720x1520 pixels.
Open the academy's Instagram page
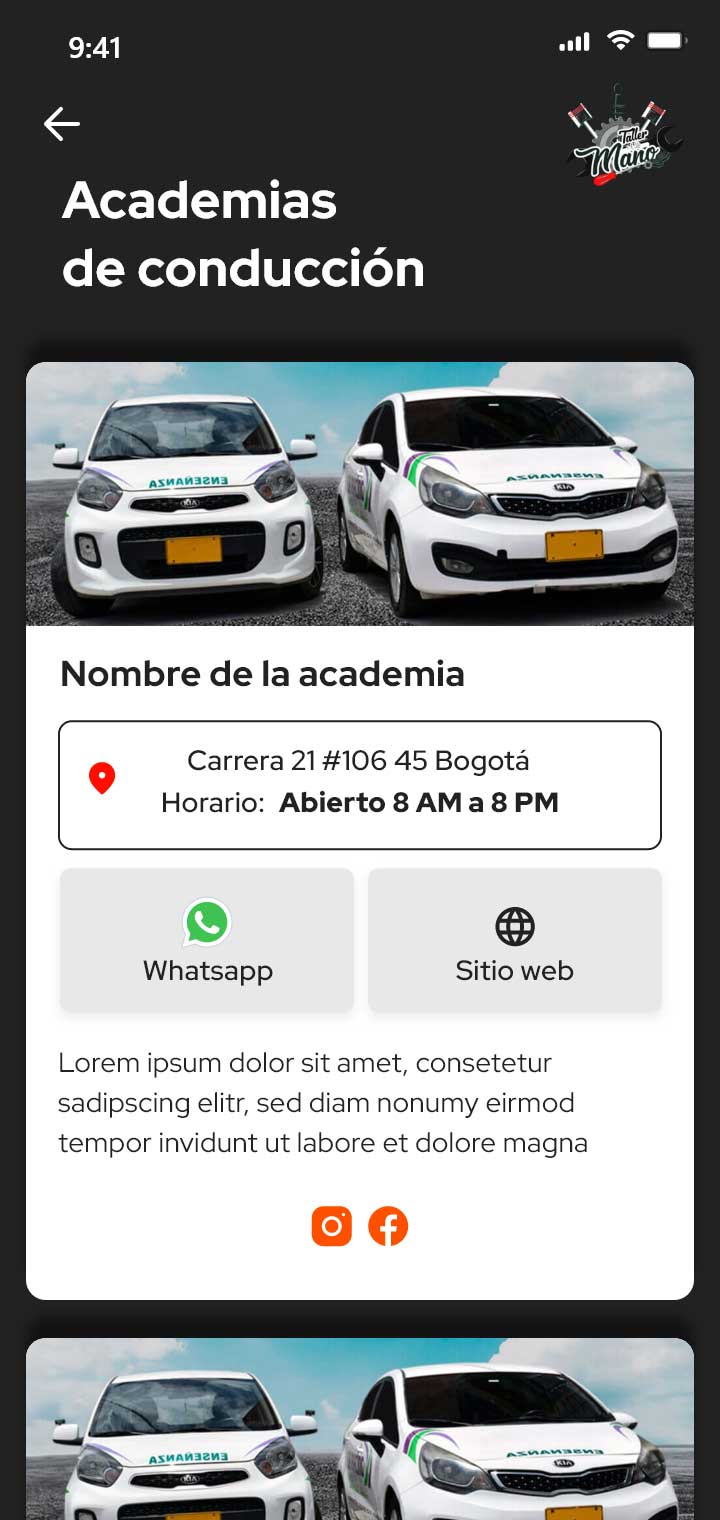coord(332,1226)
